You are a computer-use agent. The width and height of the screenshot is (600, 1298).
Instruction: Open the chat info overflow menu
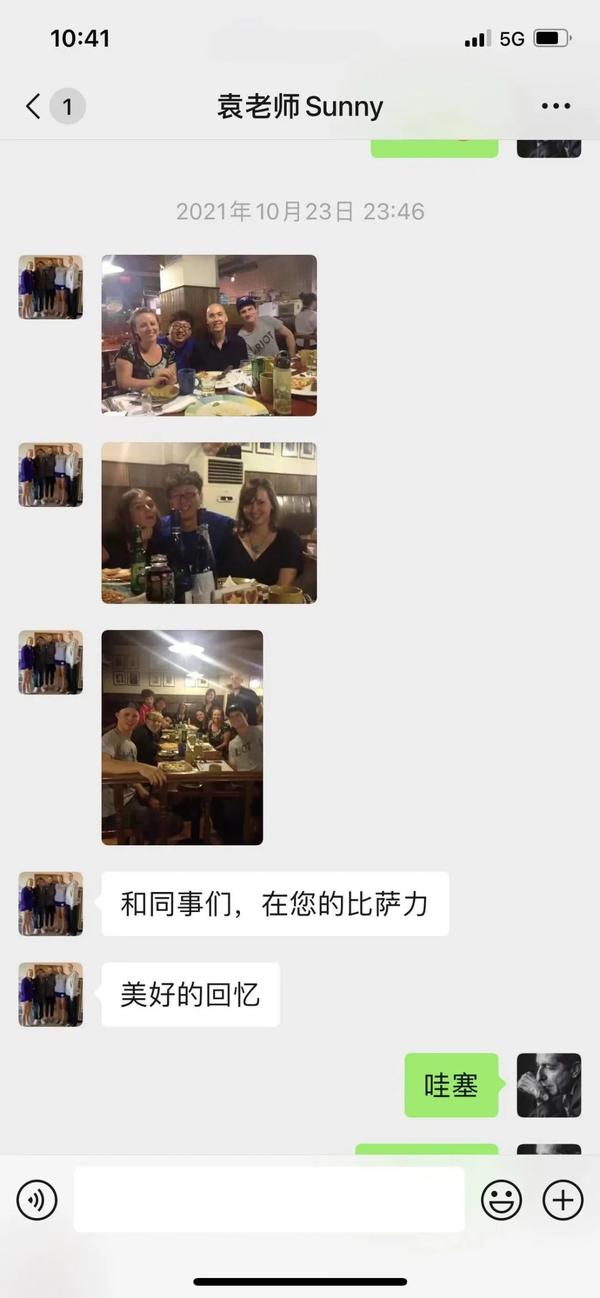(x=555, y=106)
